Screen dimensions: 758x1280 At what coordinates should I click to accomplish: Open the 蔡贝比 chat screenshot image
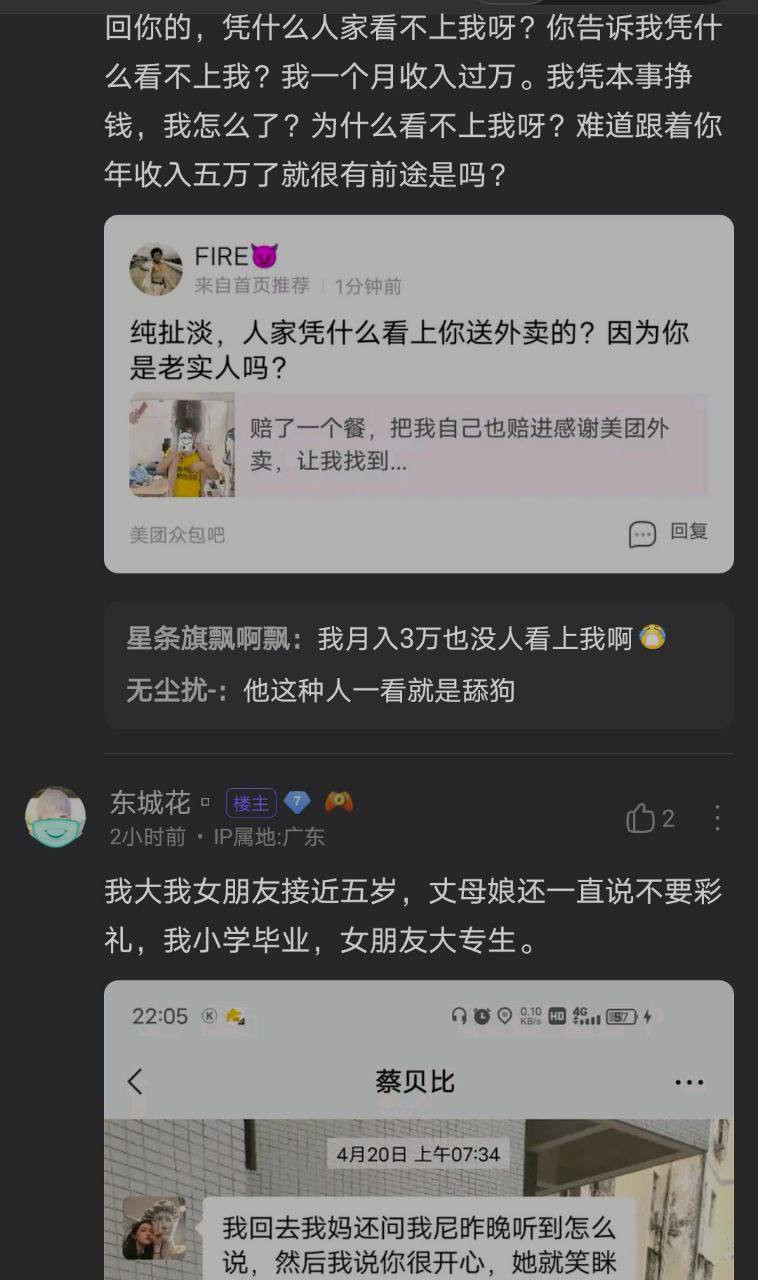point(419,1130)
